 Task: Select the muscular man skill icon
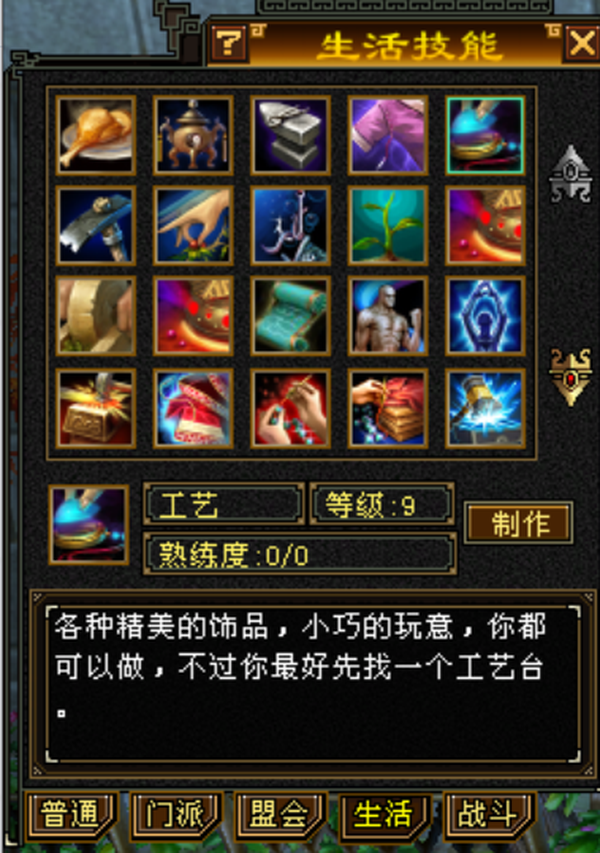[x=388, y=316]
